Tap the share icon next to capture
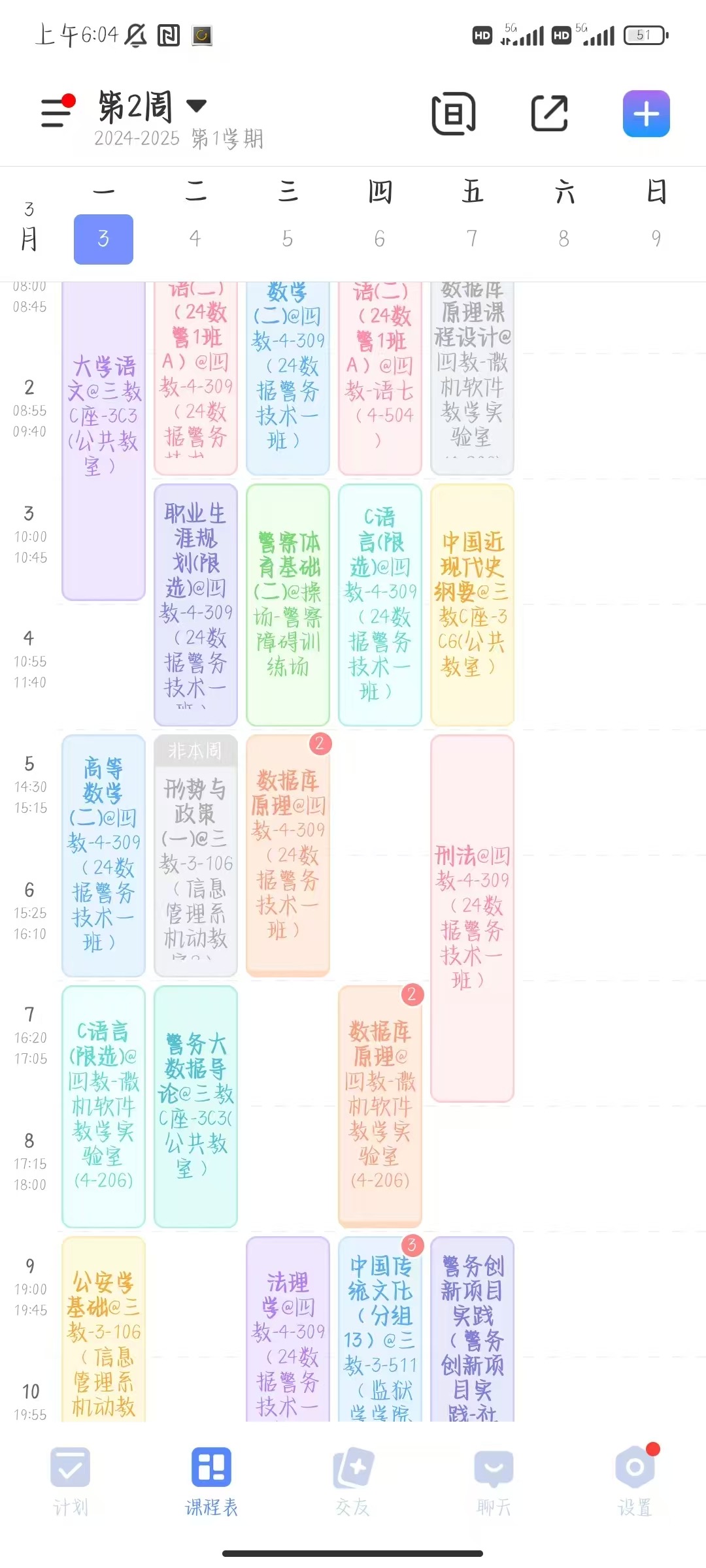The width and height of the screenshot is (706, 1568). (549, 114)
